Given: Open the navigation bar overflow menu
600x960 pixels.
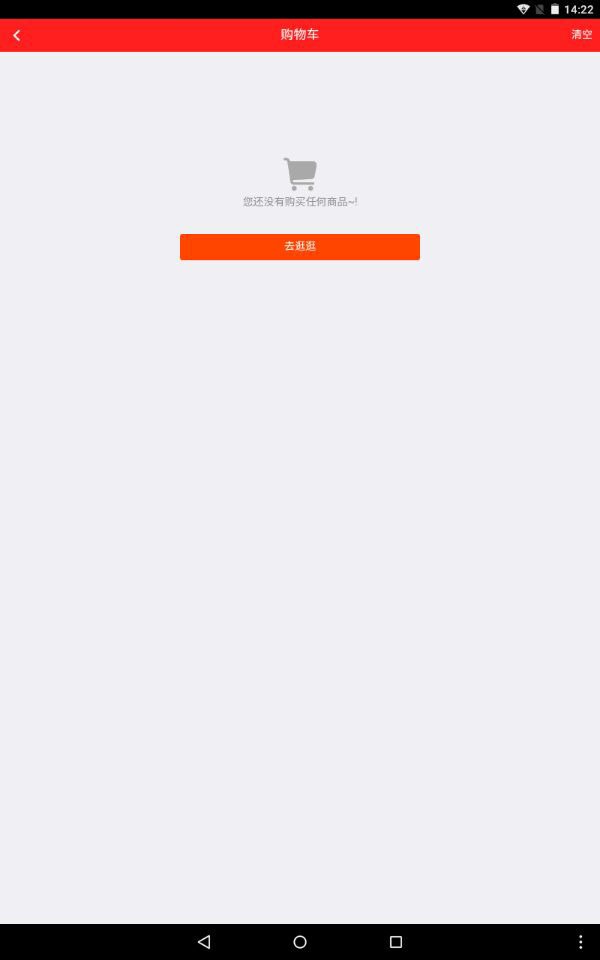Looking at the screenshot, I should (581, 942).
